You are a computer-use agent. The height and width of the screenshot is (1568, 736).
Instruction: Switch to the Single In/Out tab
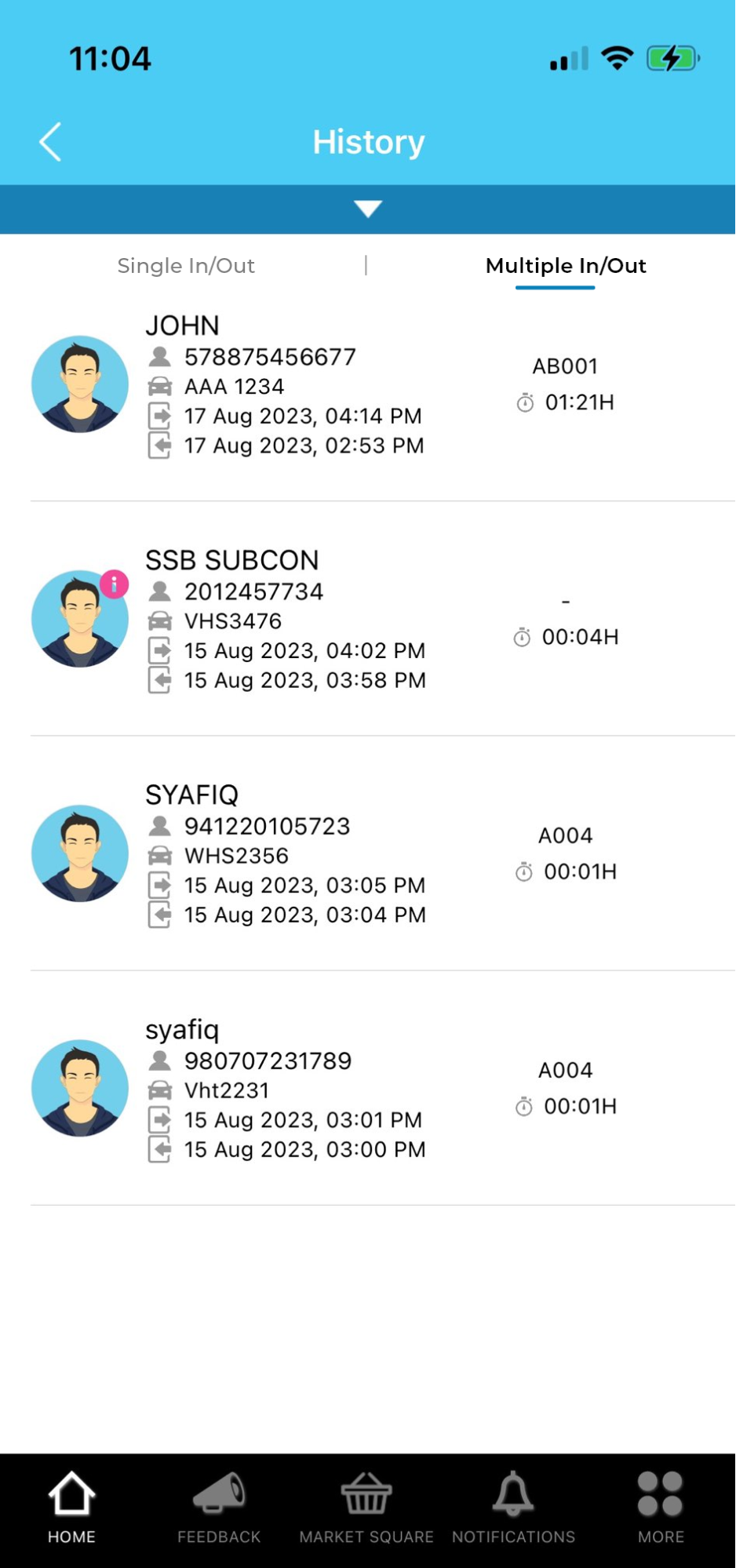pyautogui.click(x=186, y=266)
